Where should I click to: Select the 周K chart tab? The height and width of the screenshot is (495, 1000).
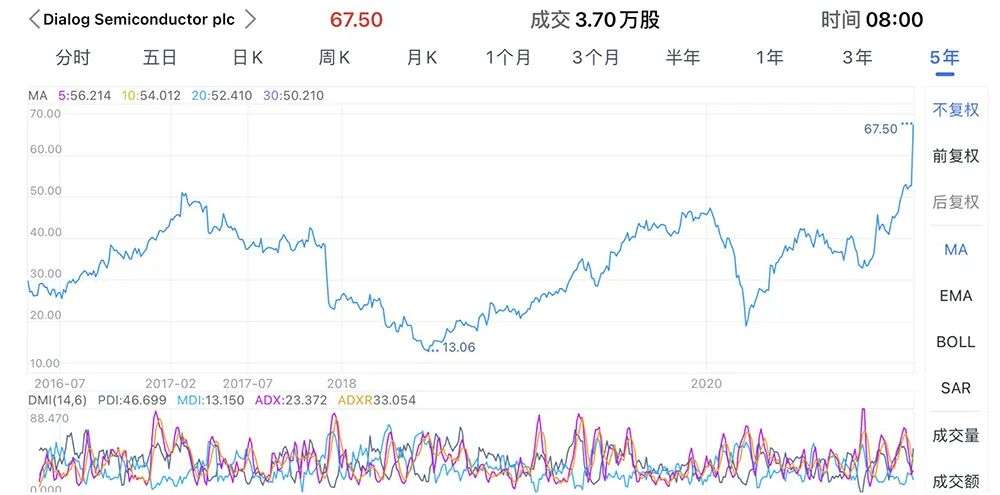point(334,58)
